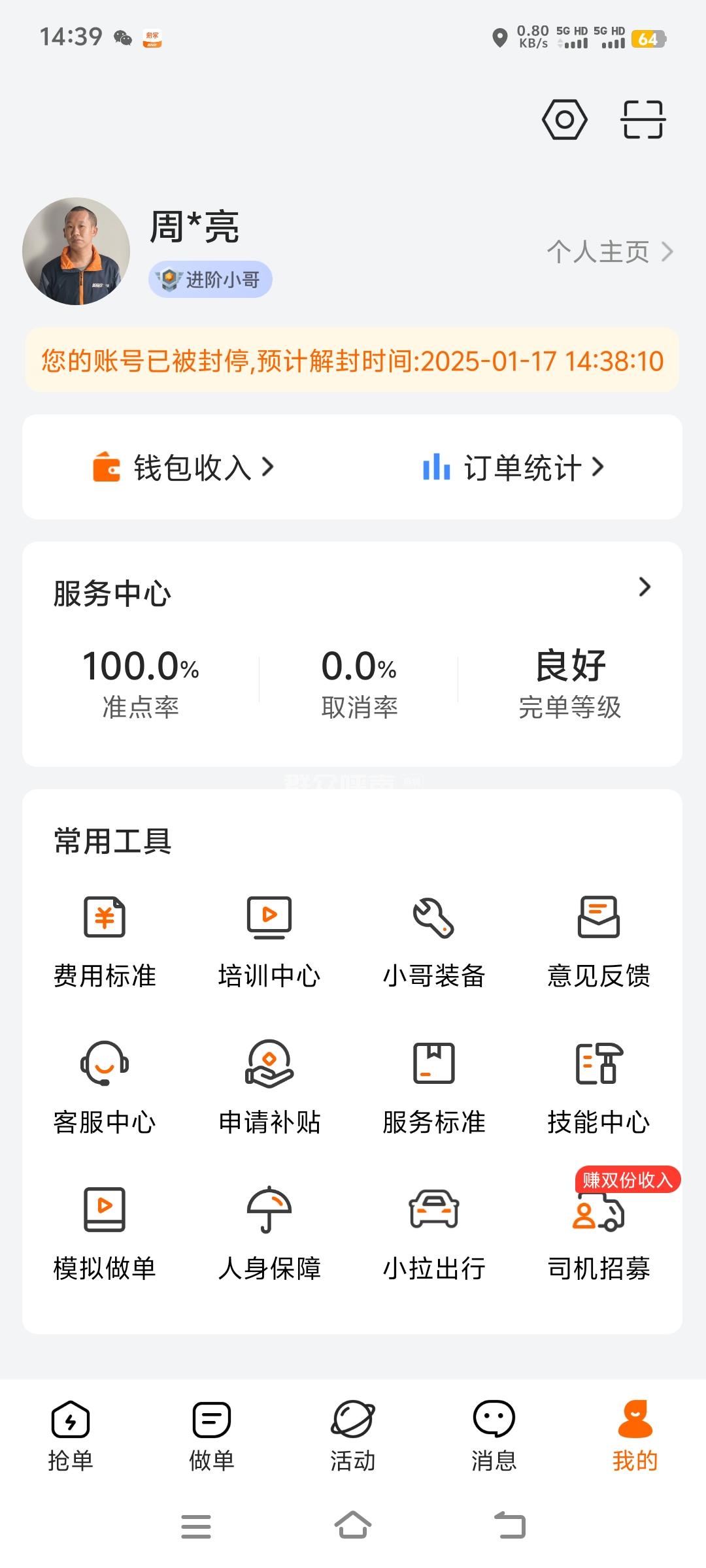View 订单统计 order statistics
The width and height of the screenshot is (706, 1568).
514,468
